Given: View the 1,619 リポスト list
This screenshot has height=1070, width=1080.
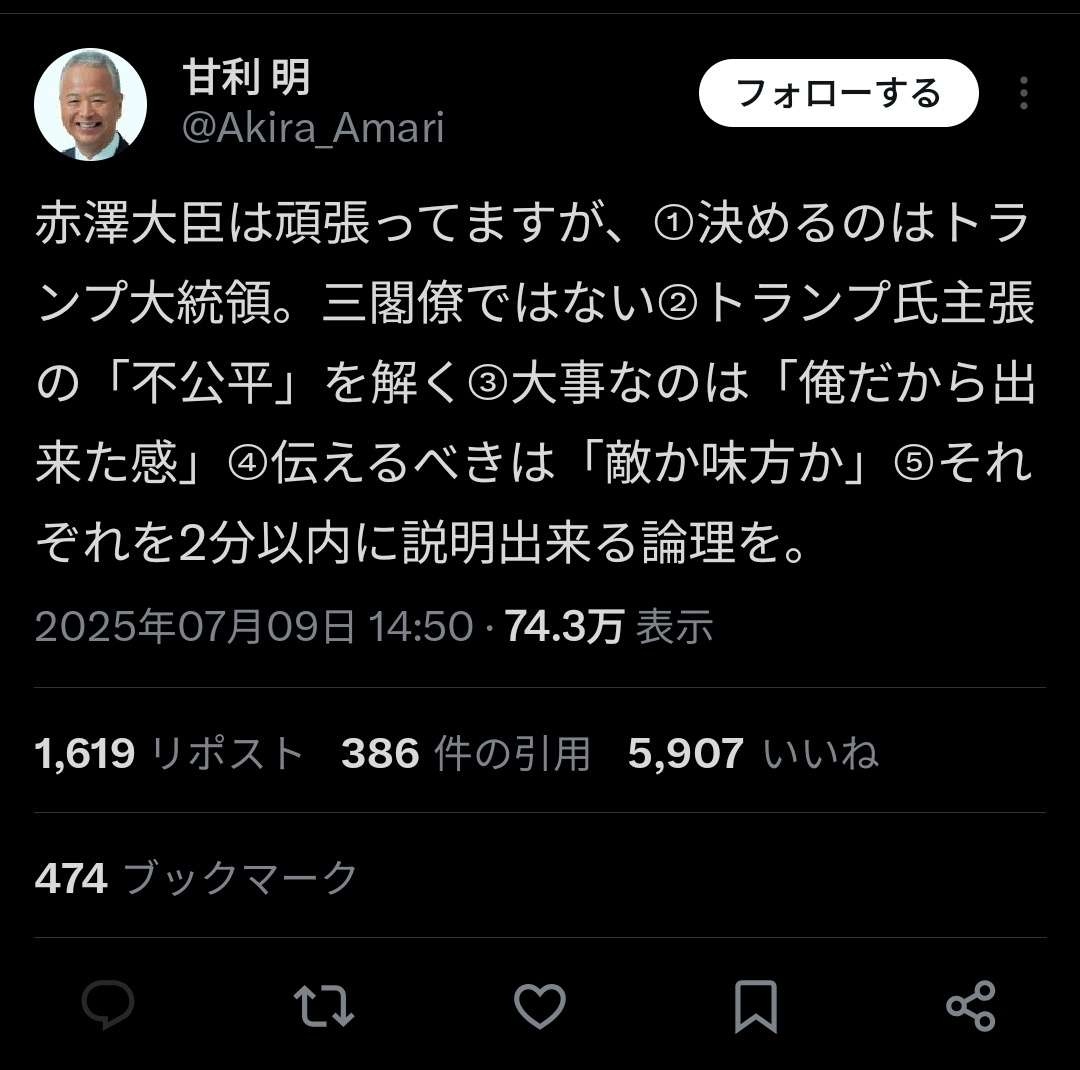Looking at the screenshot, I should [168, 753].
